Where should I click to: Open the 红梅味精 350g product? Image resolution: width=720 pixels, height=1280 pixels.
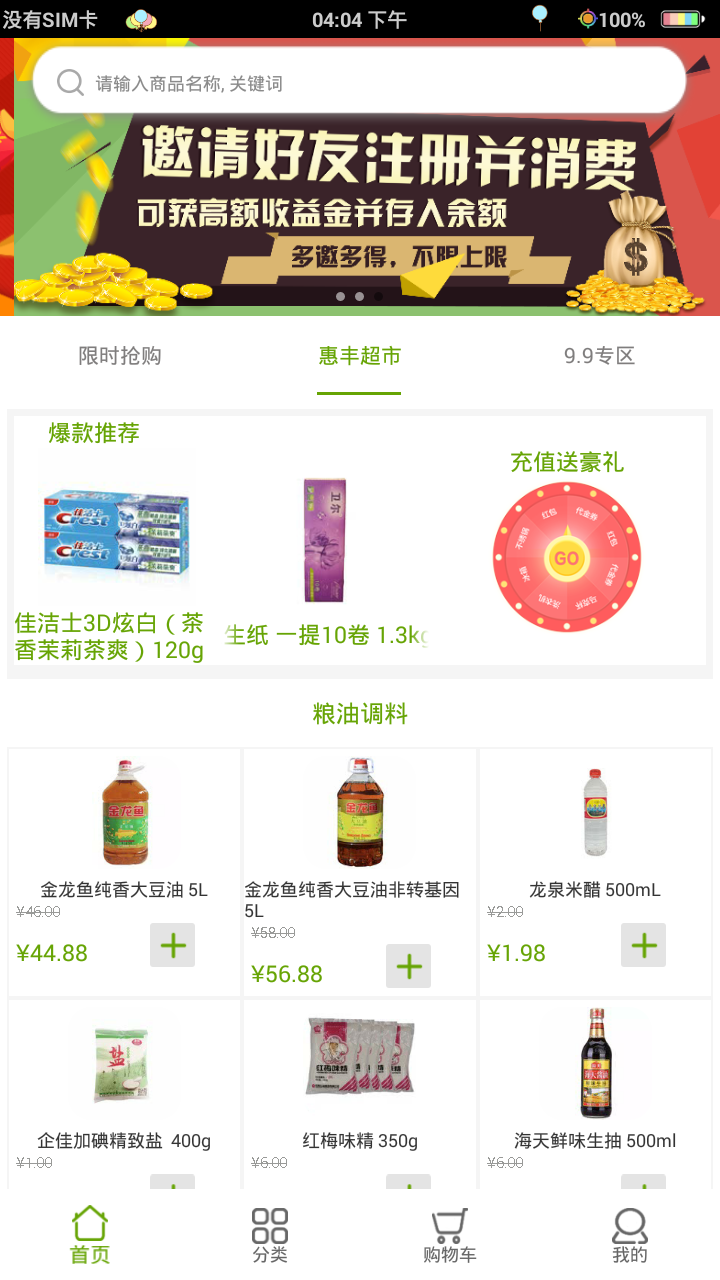click(x=360, y=1065)
